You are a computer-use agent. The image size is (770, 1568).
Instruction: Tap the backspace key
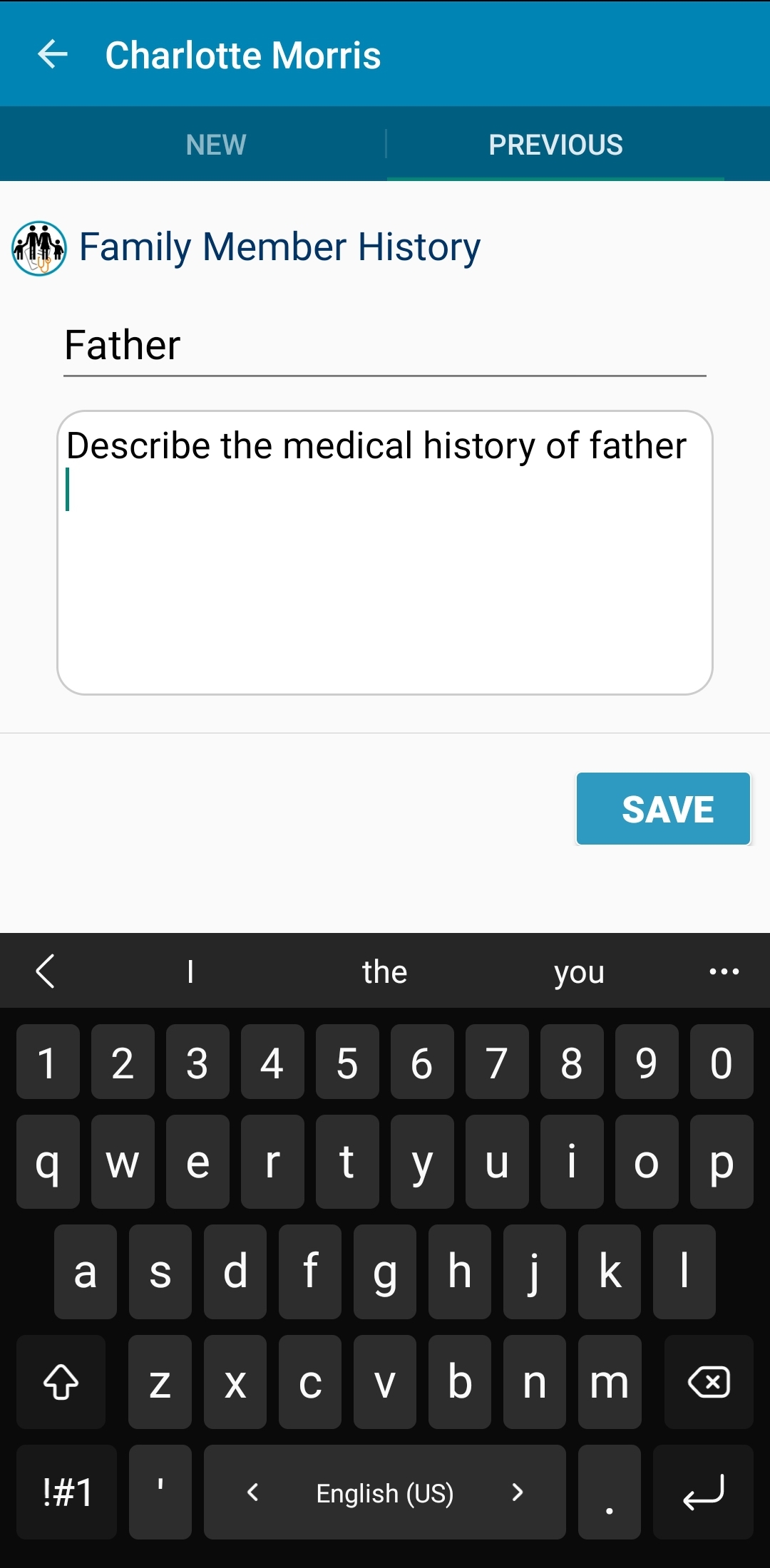[709, 1382]
